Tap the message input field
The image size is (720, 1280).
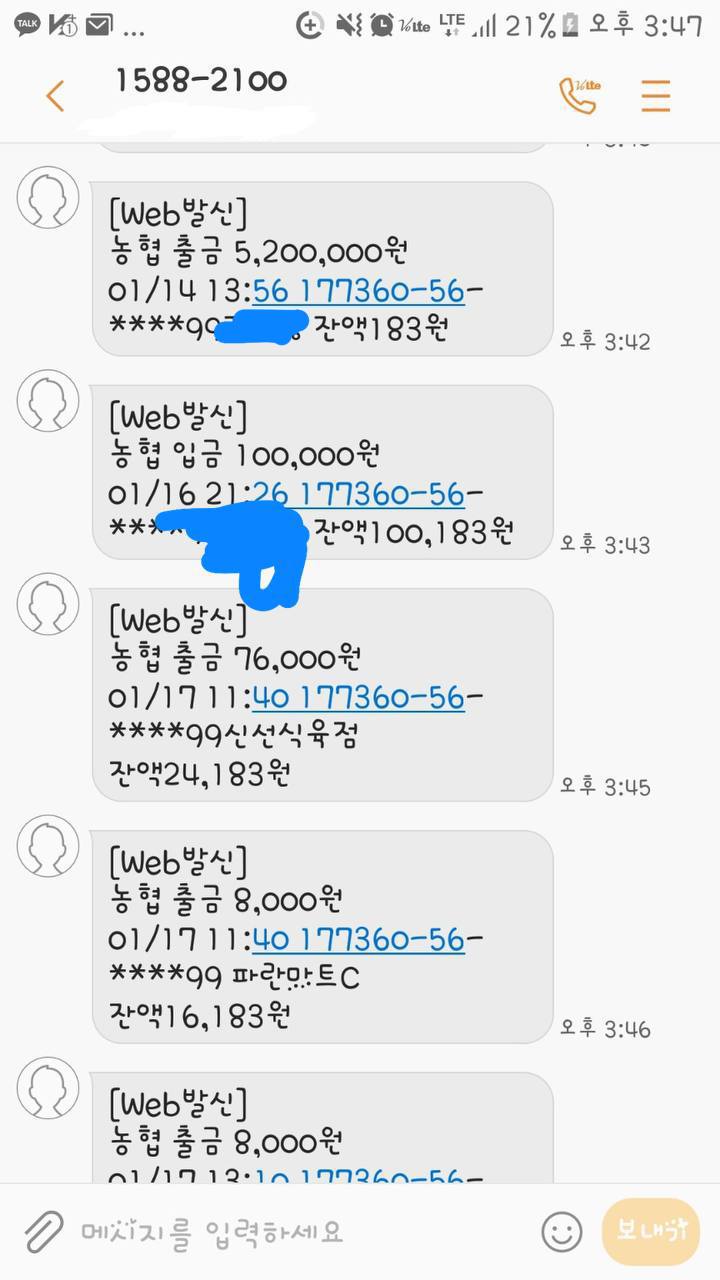300,1231
